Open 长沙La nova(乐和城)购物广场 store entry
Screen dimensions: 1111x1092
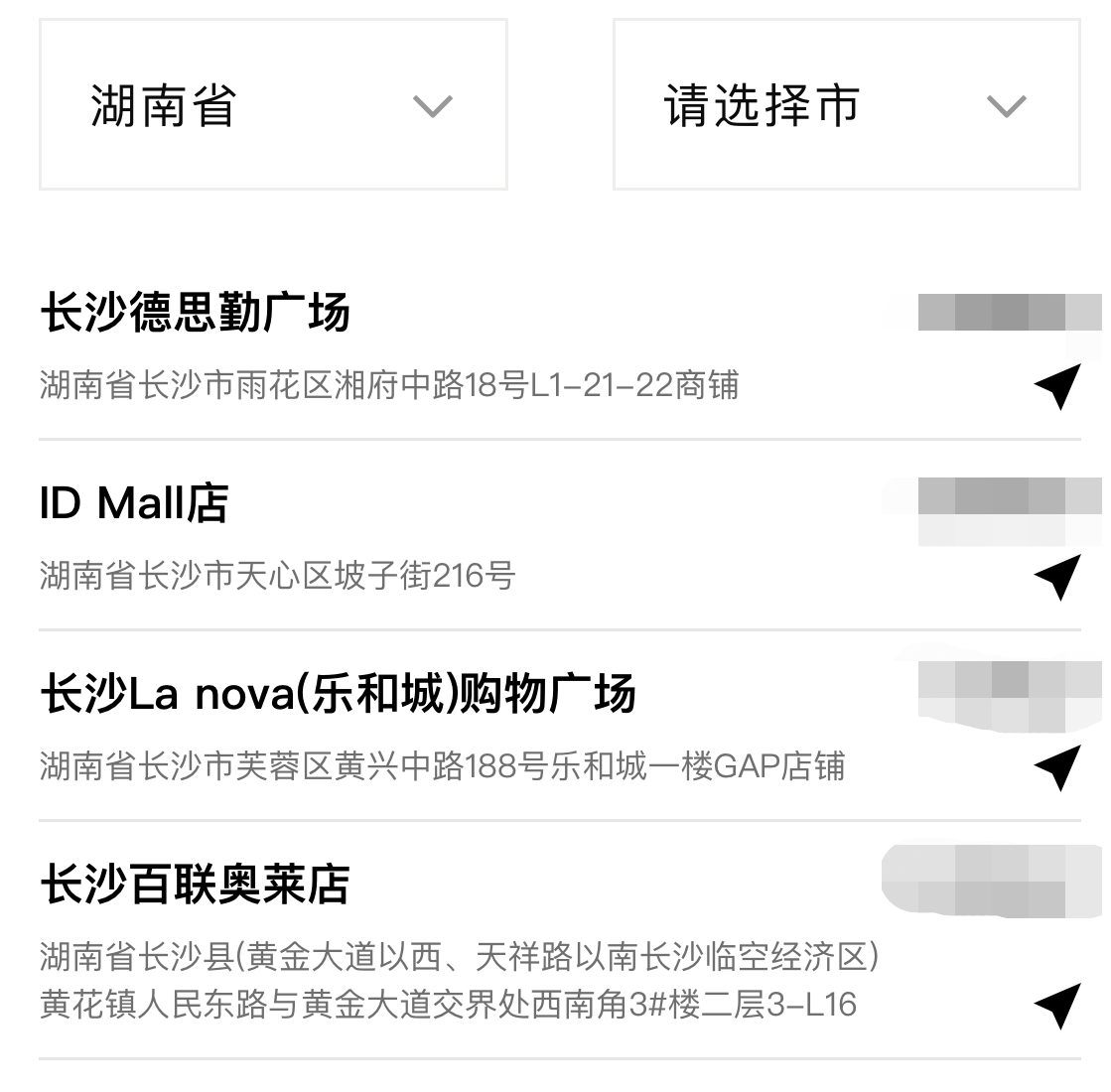pyautogui.click(x=338, y=694)
